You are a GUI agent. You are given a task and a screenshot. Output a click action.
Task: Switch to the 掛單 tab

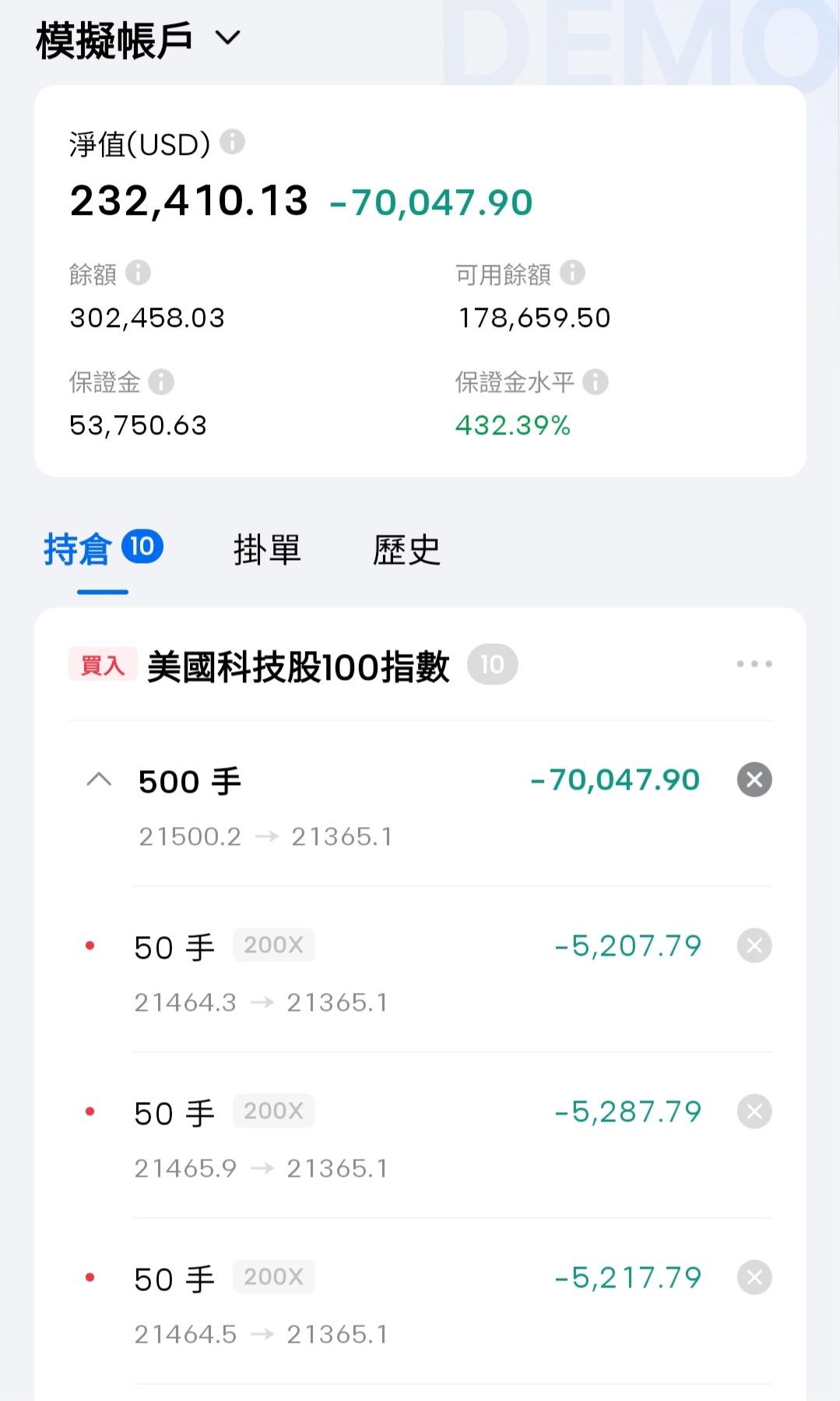(x=267, y=550)
